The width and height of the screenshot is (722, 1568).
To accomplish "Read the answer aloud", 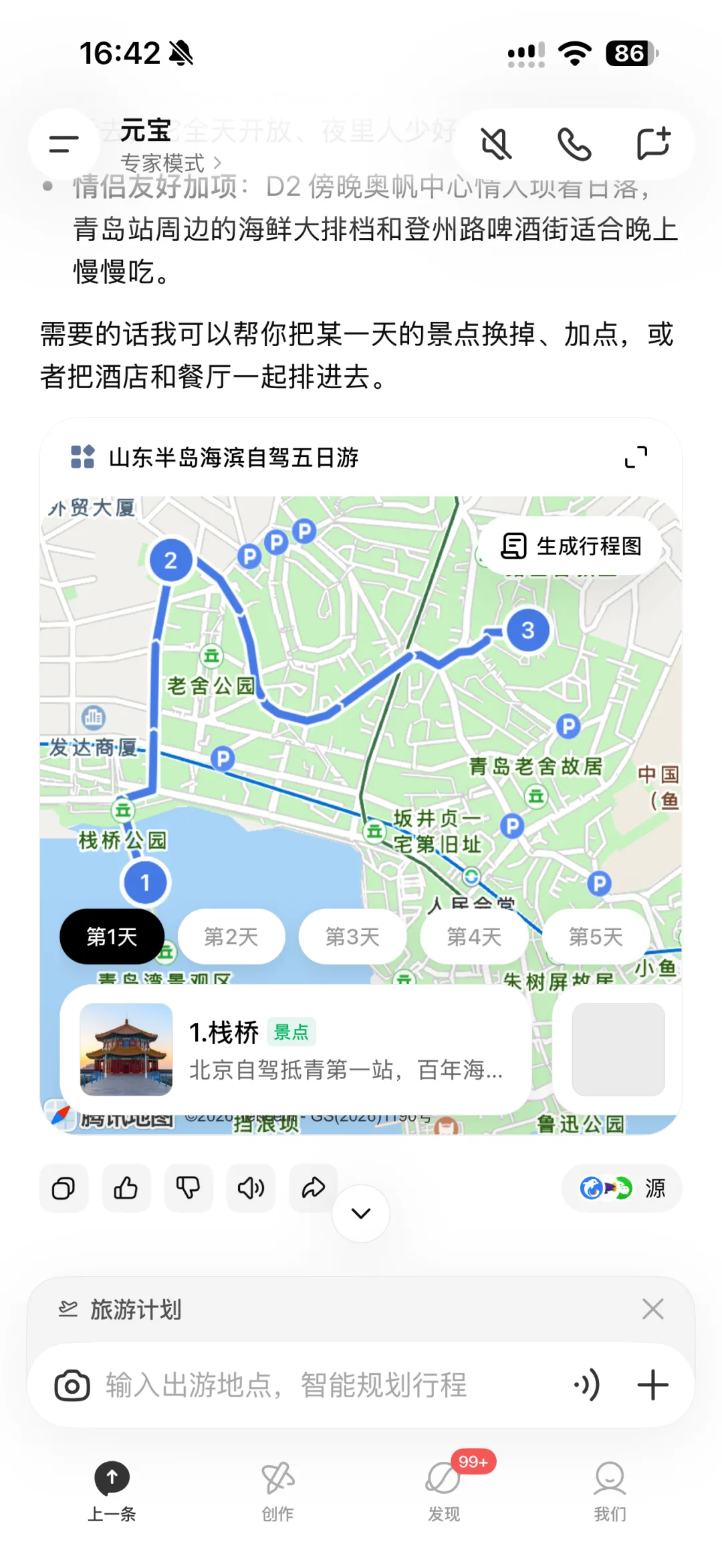I will (x=251, y=1188).
